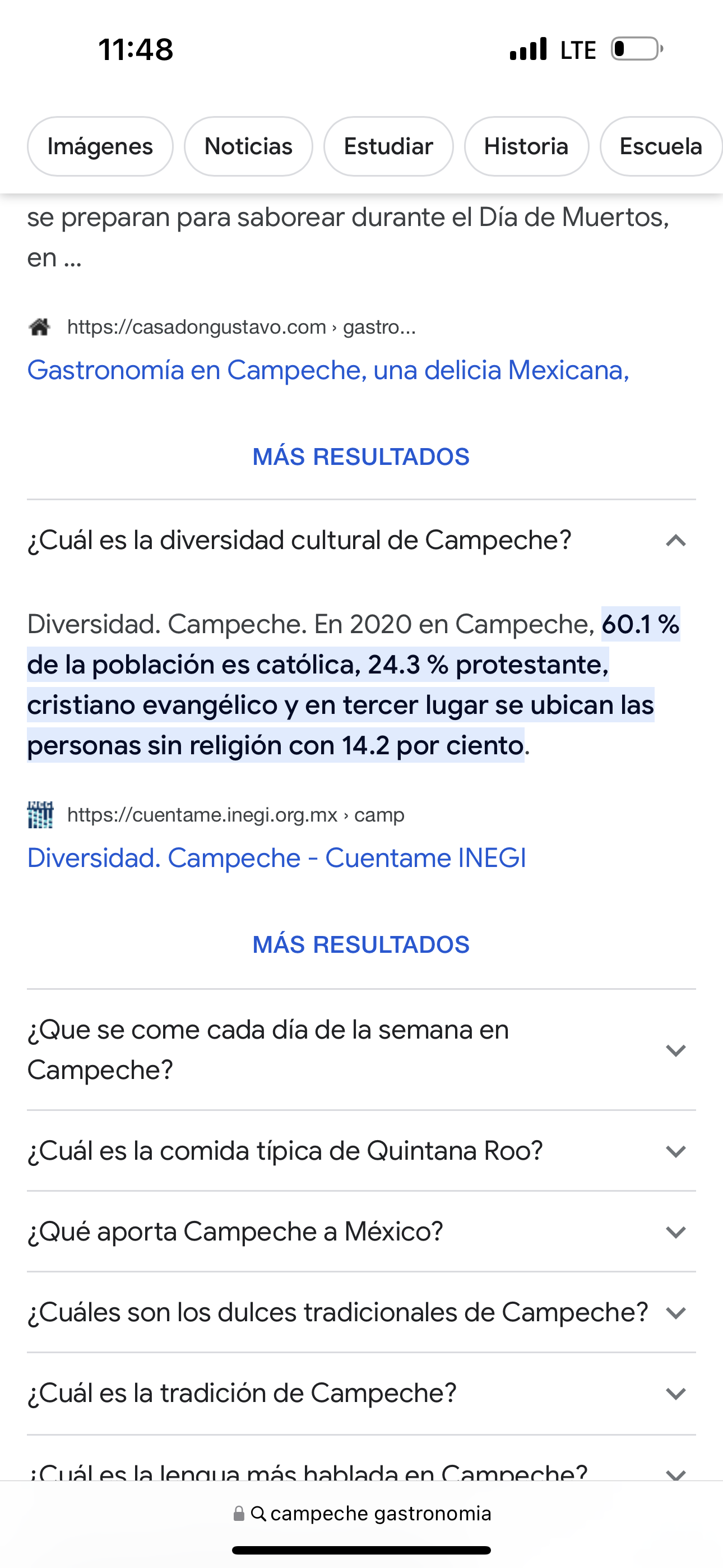Screen dimensions: 723x1568
Task: Select the Imágenes filter chip
Action: click(x=100, y=147)
